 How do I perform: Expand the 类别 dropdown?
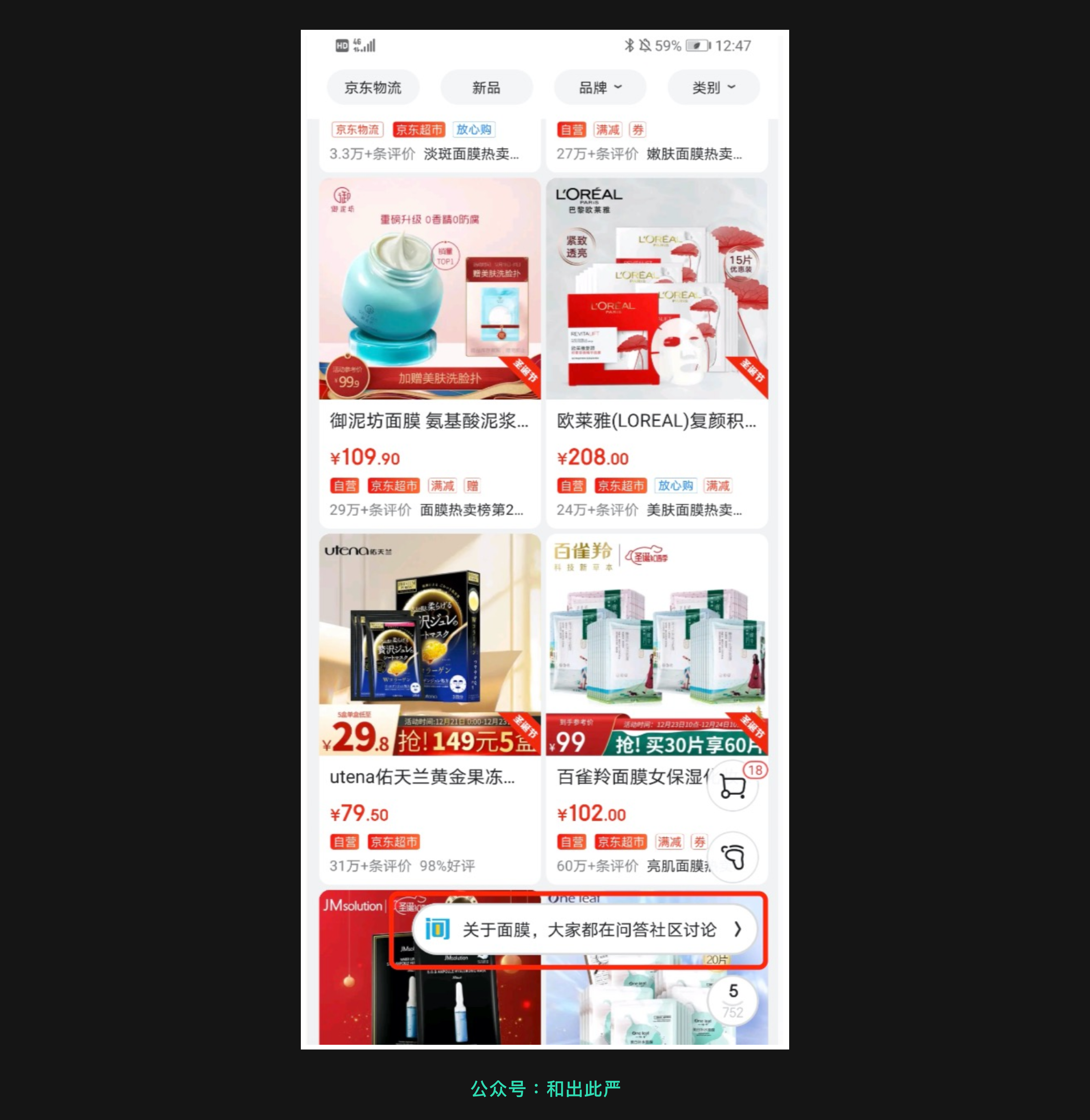pos(713,88)
